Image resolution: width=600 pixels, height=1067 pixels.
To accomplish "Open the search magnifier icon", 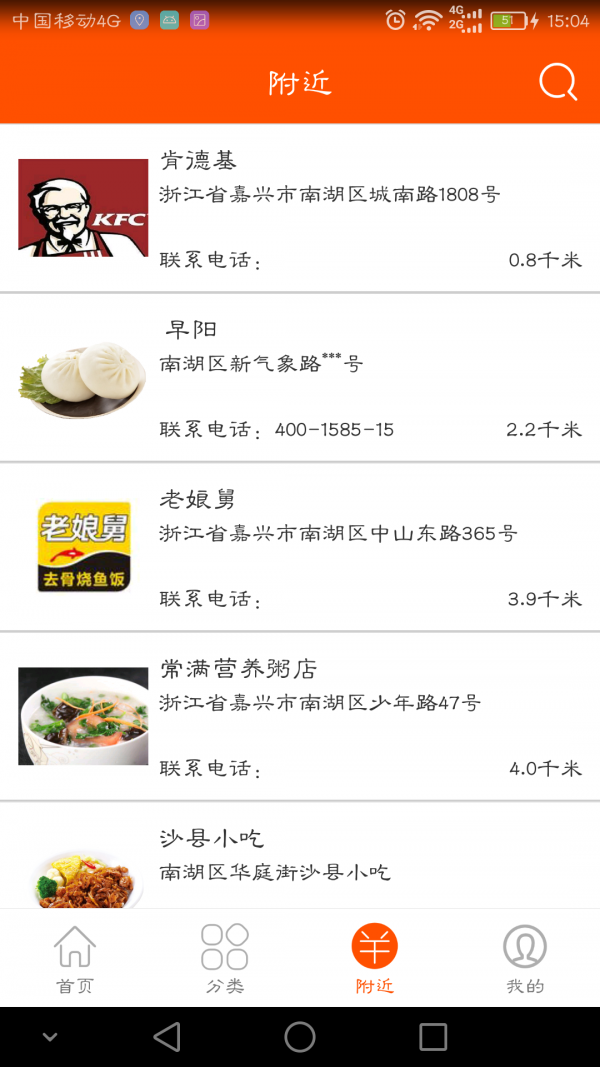I will tap(558, 83).
